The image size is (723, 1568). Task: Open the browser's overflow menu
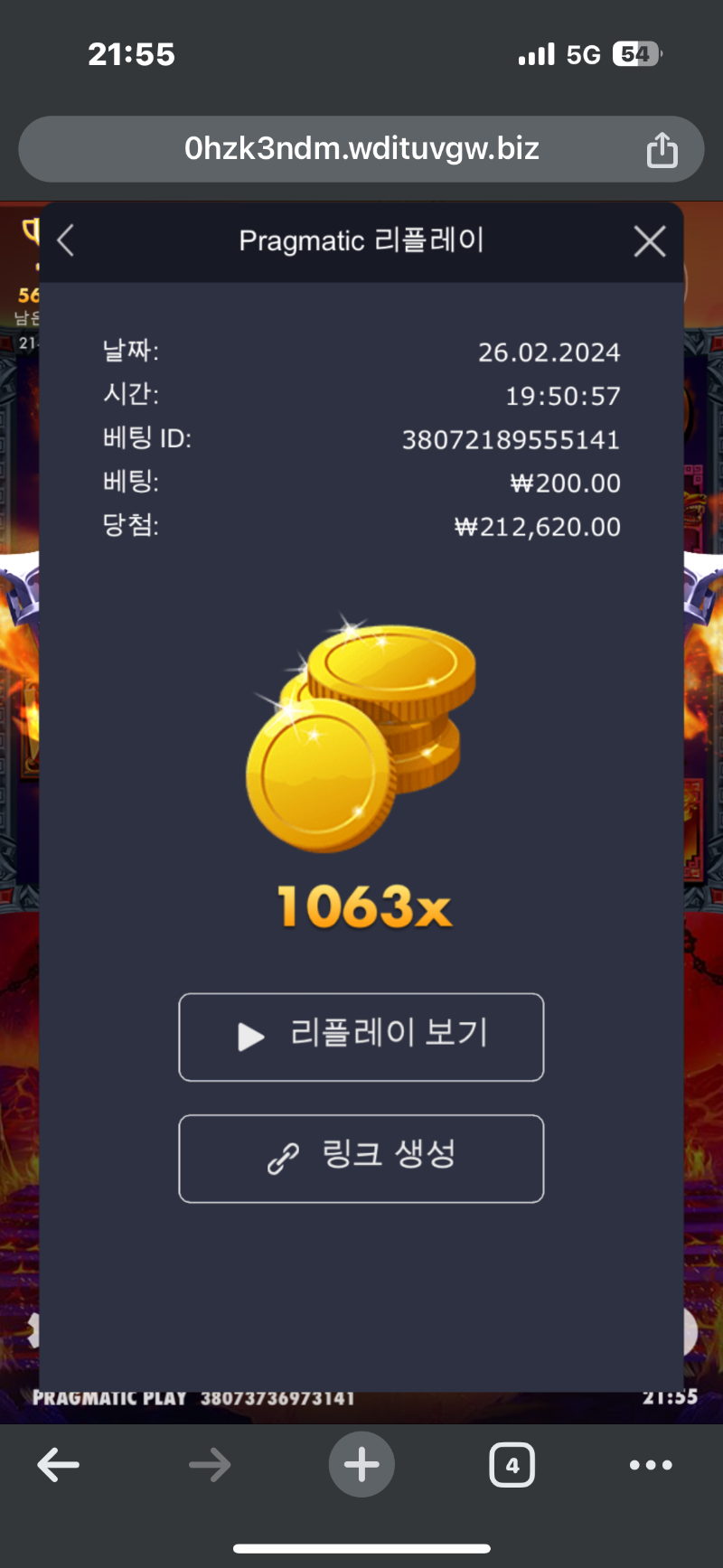click(x=651, y=1465)
